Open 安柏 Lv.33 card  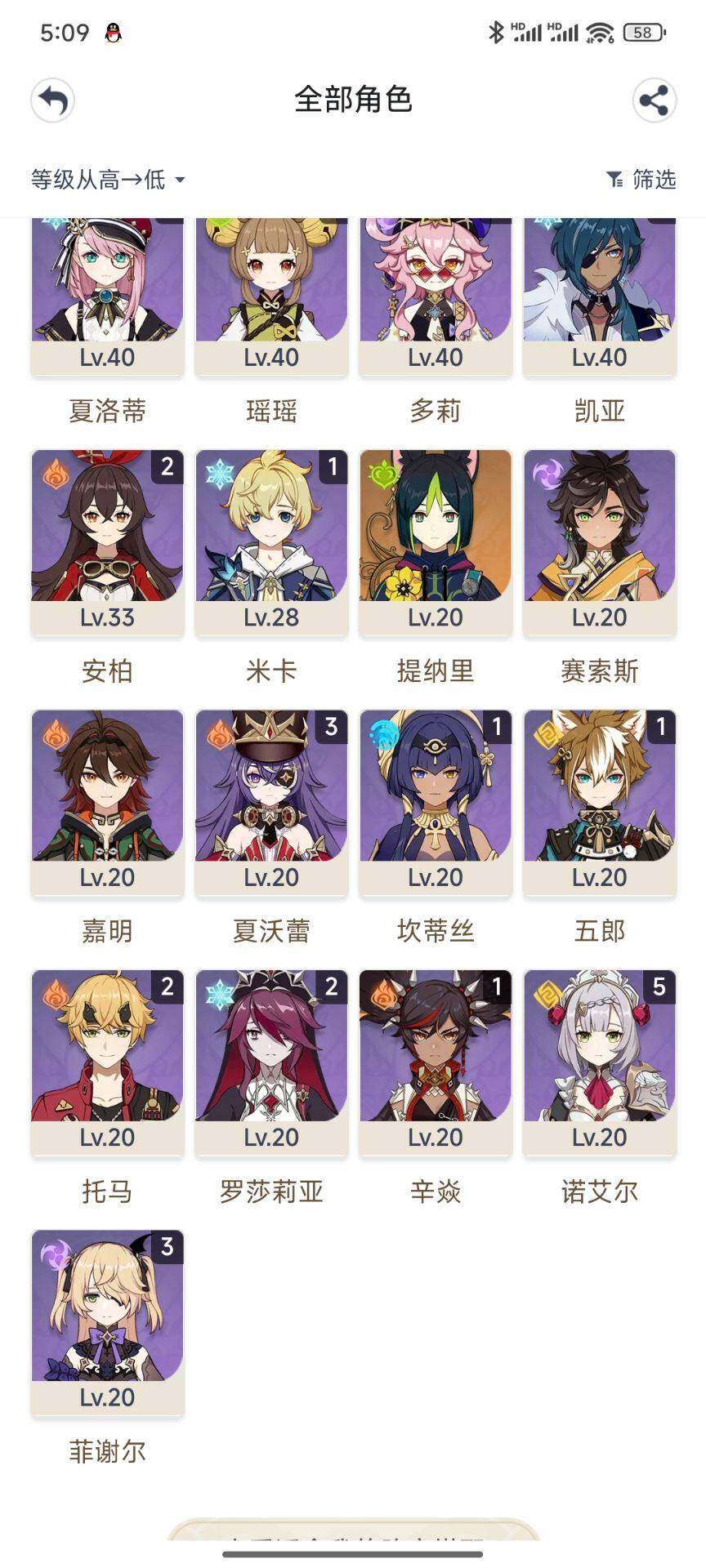[107, 541]
